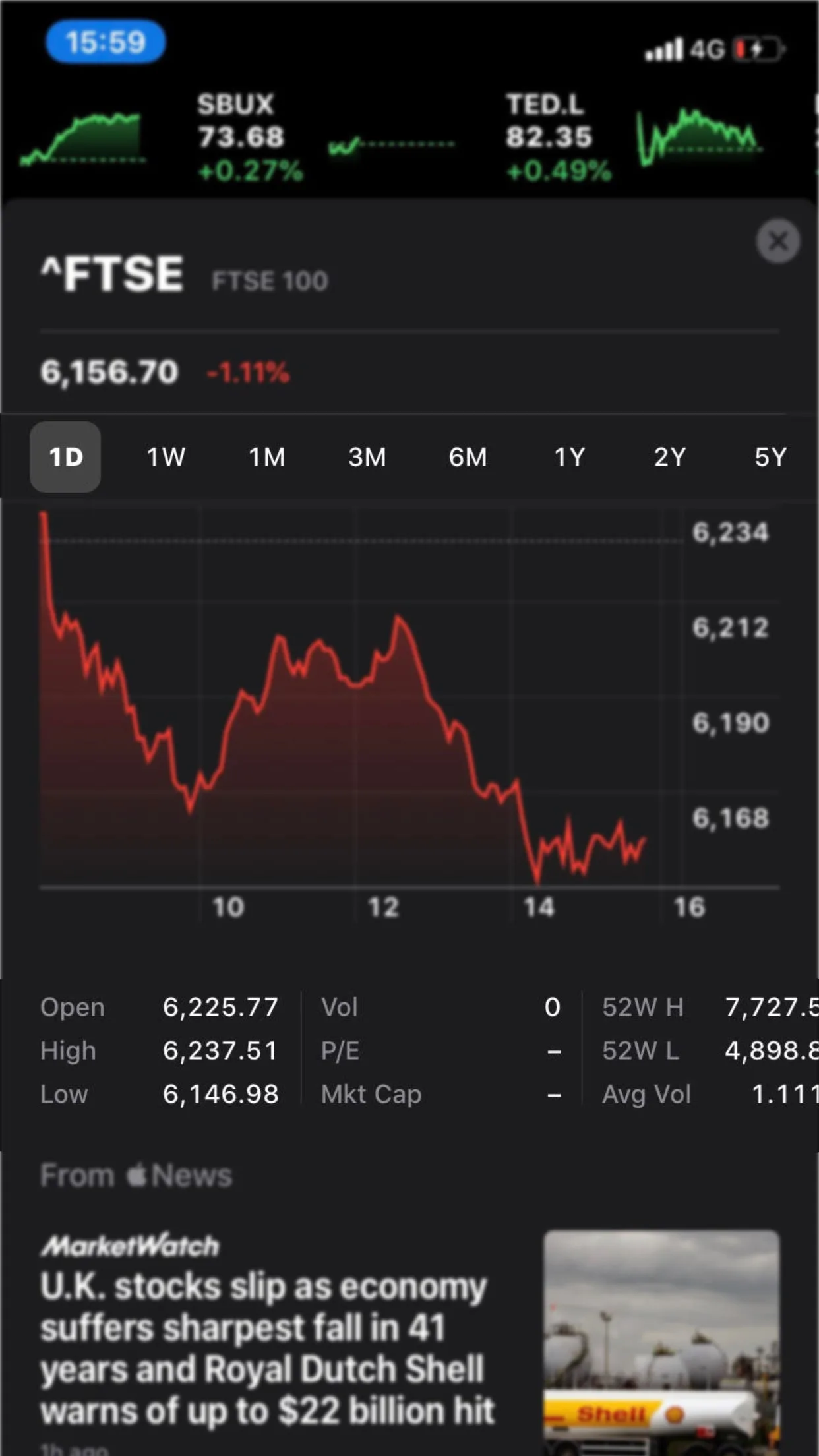The width and height of the screenshot is (819, 1456).
Task: Switch chart to 5Y range
Action: [x=770, y=457]
